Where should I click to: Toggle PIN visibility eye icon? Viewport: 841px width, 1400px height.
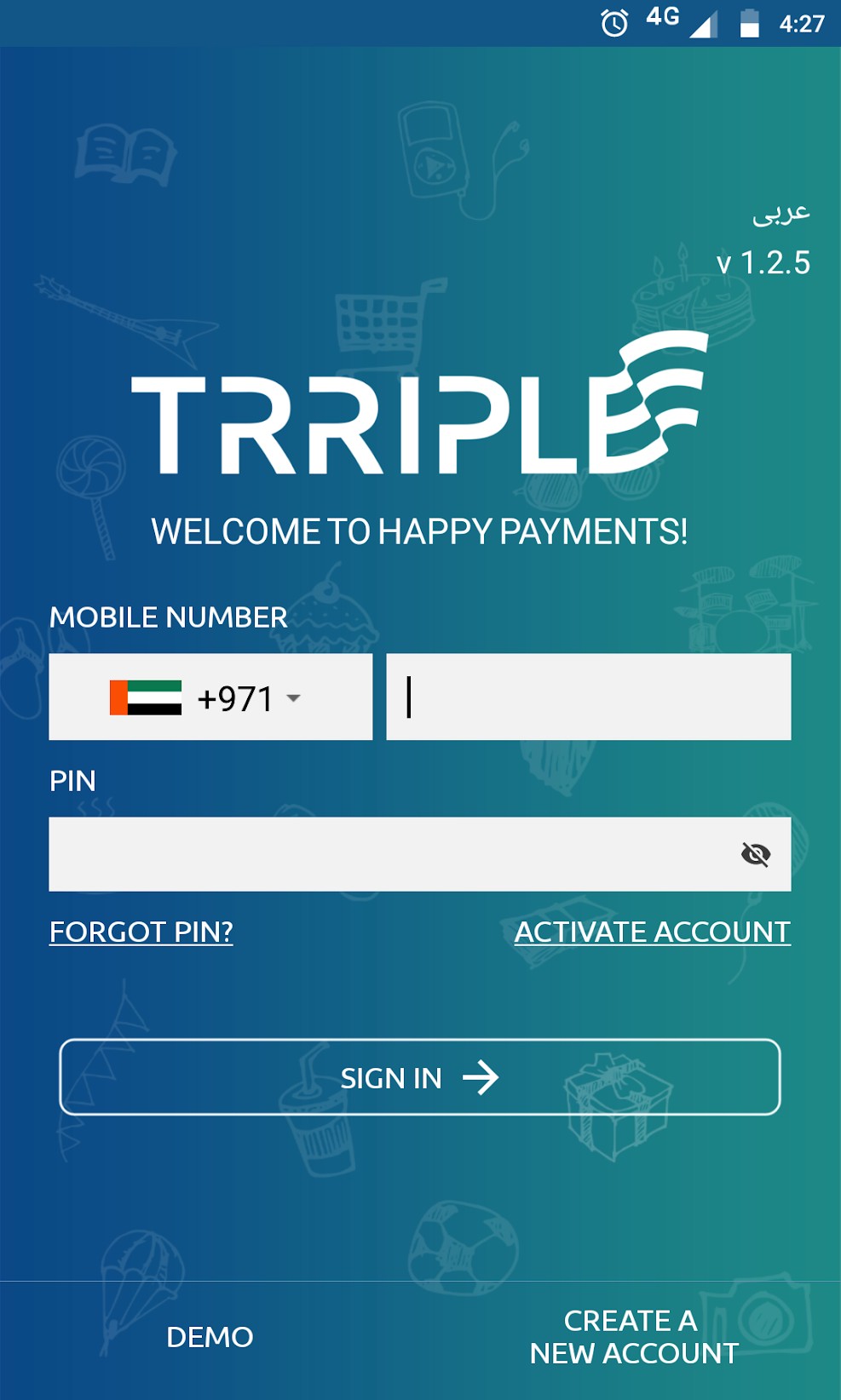[x=756, y=854]
